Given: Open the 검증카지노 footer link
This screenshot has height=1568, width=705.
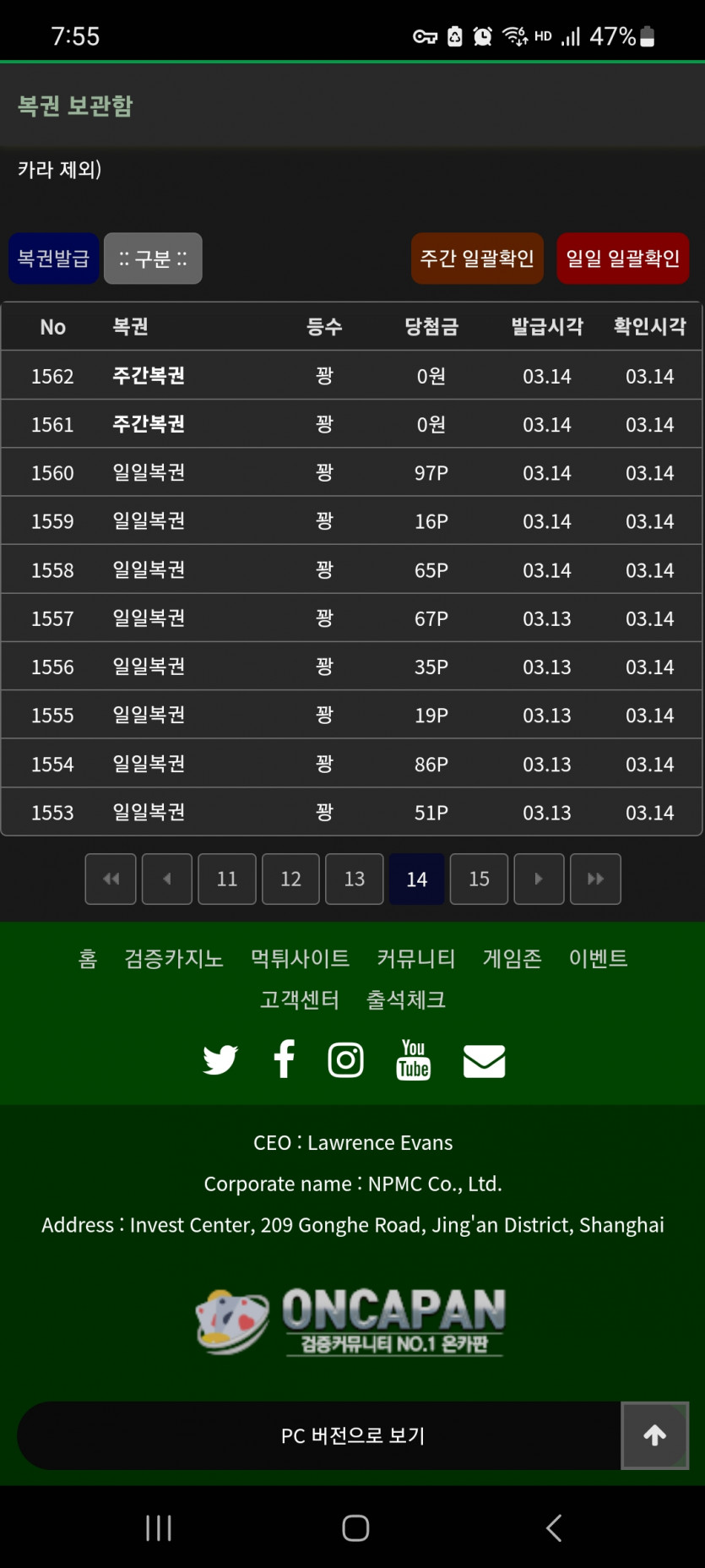Looking at the screenshot, I should coord(174,958).
